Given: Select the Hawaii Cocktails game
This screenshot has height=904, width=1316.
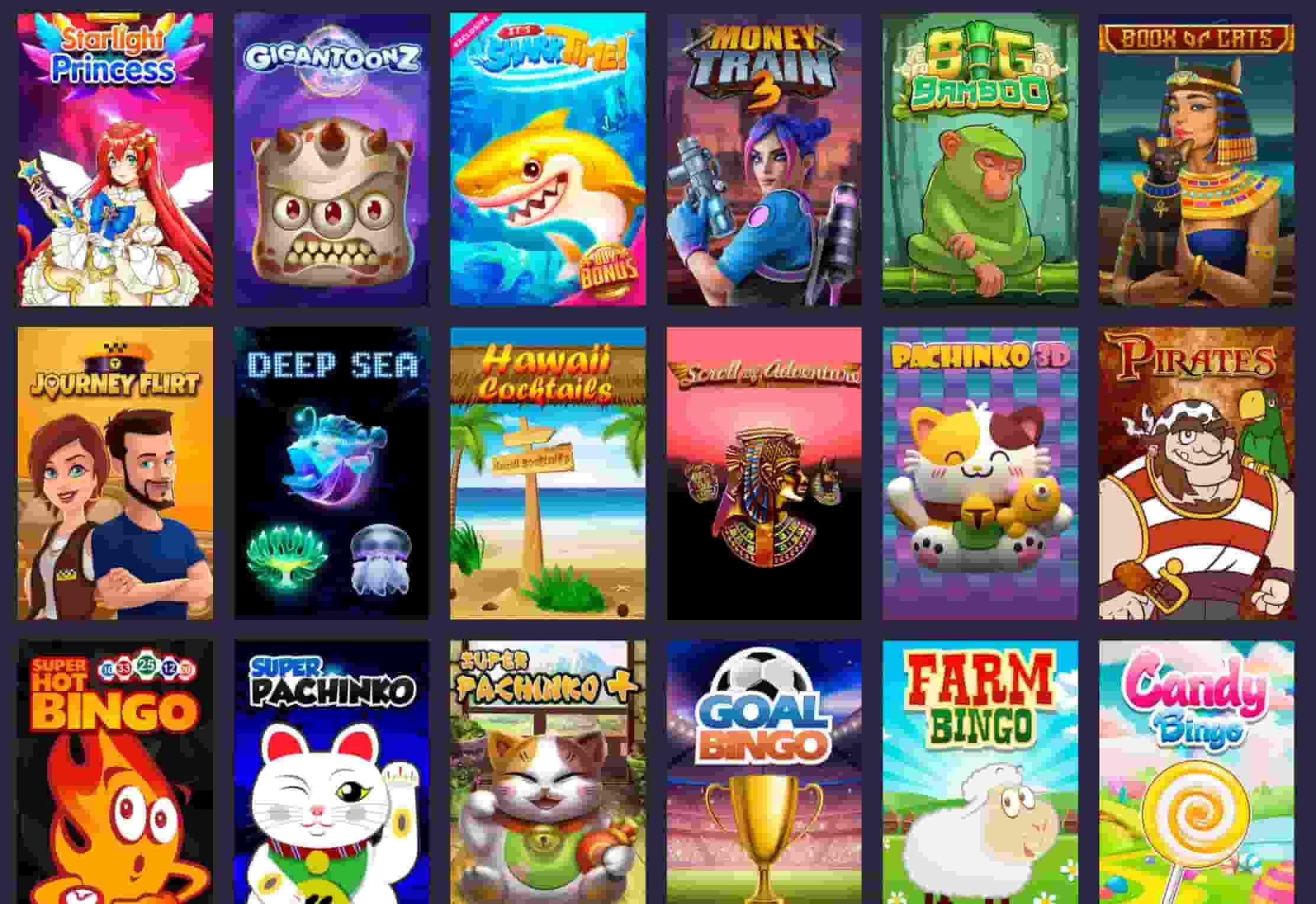Looking at the screenshot, I should [x=547, y=473].
